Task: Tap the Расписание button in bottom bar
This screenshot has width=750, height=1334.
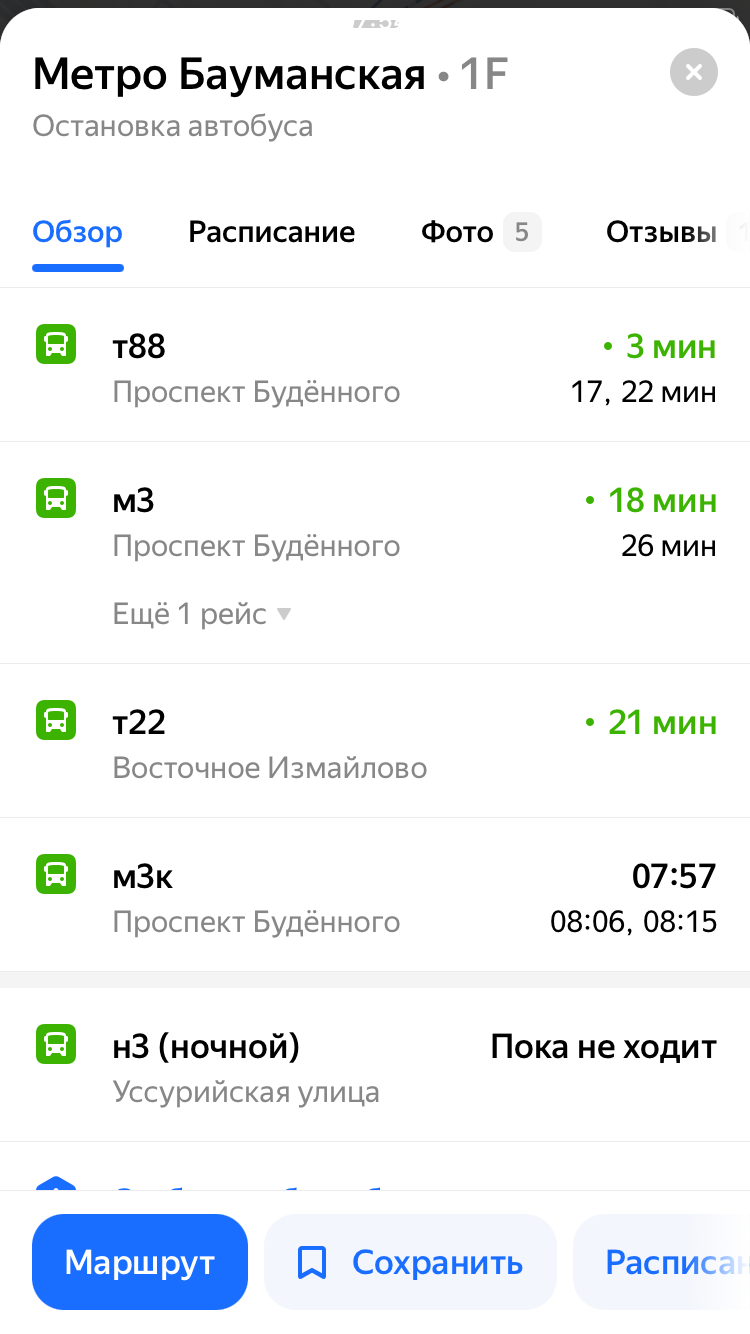Action: click(x=662, y=1262)
